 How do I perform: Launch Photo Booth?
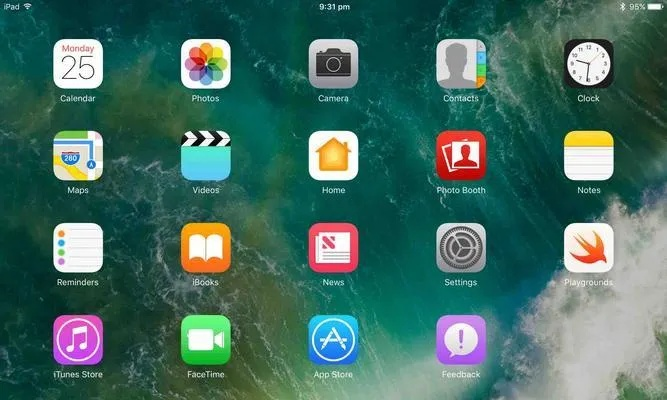[461, 156]
